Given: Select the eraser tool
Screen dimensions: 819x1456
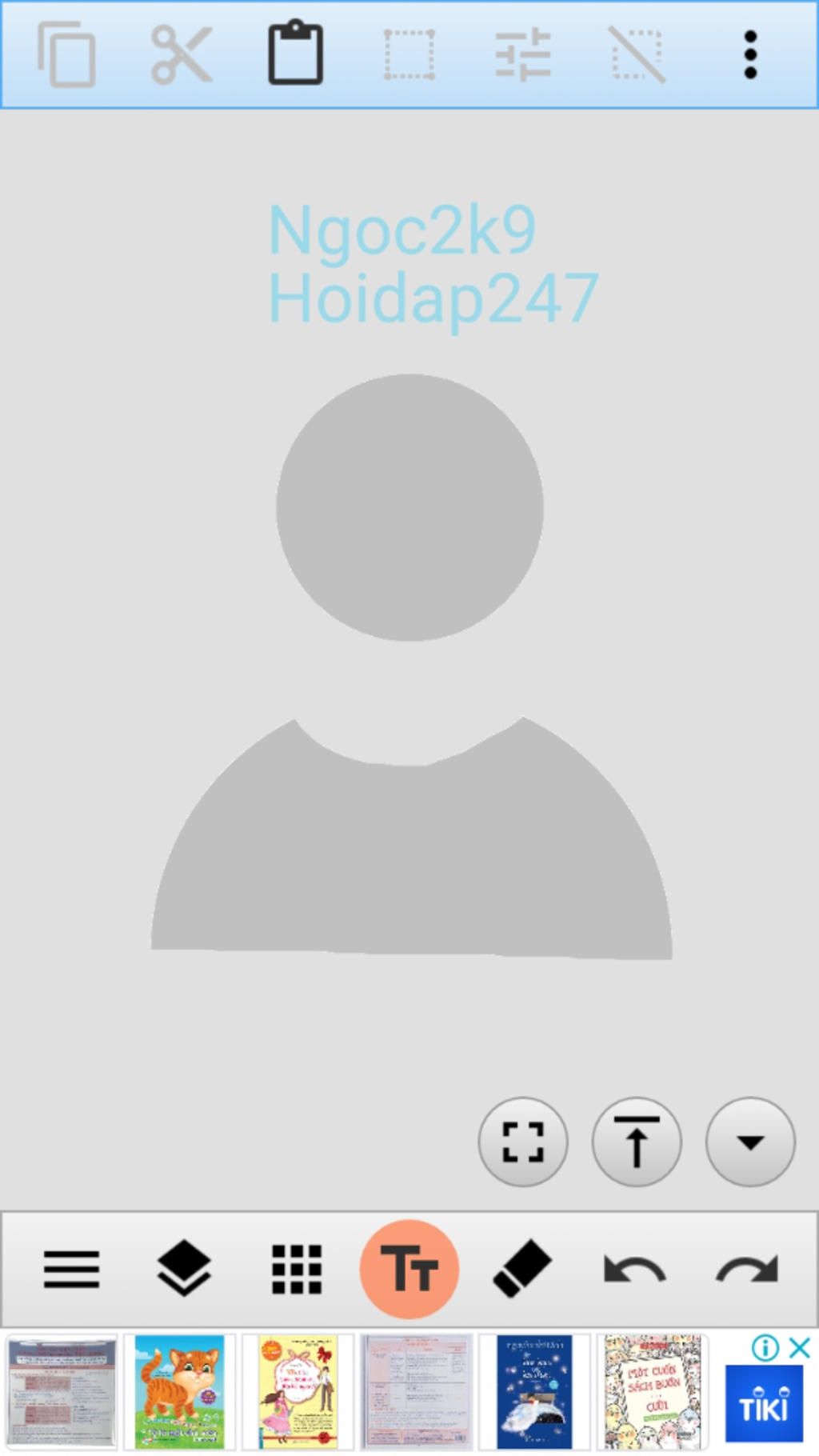Looking at the screenshot, I should [522, 1270].
